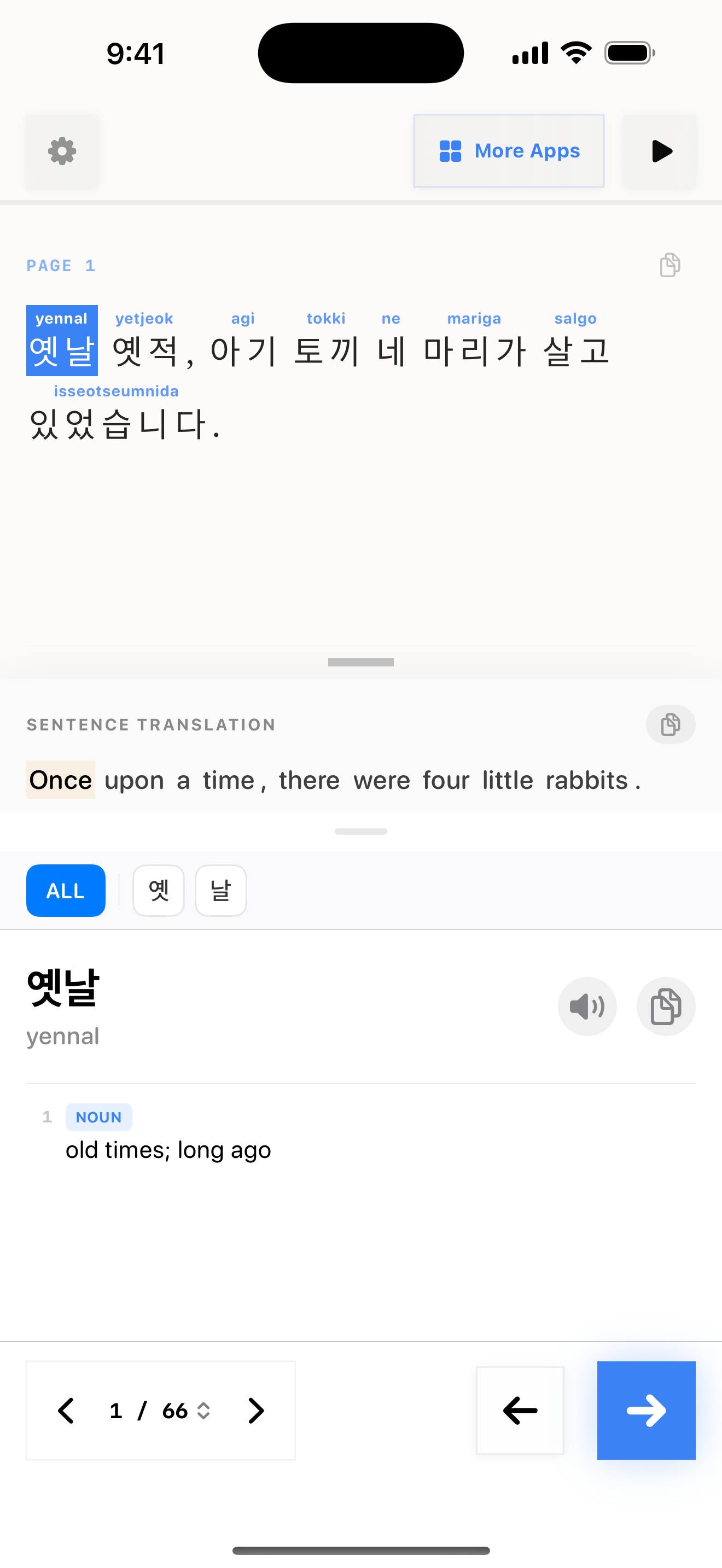Image resolution: width=722 pixels, height=1568 pixels.
Task: Go to the next page chevron
Action: [257, 1411]
